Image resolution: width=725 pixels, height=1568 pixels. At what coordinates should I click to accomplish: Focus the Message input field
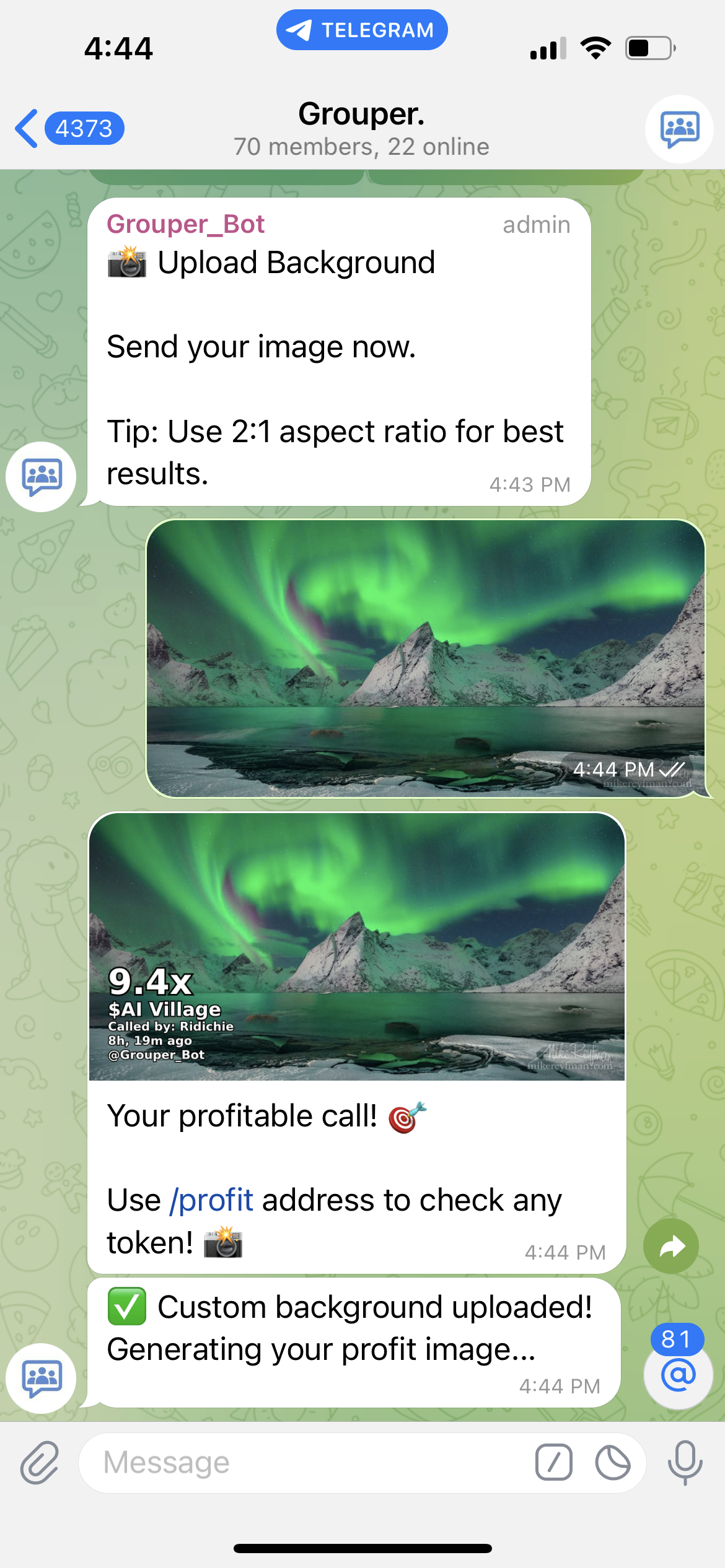(x=310, y=1463)
